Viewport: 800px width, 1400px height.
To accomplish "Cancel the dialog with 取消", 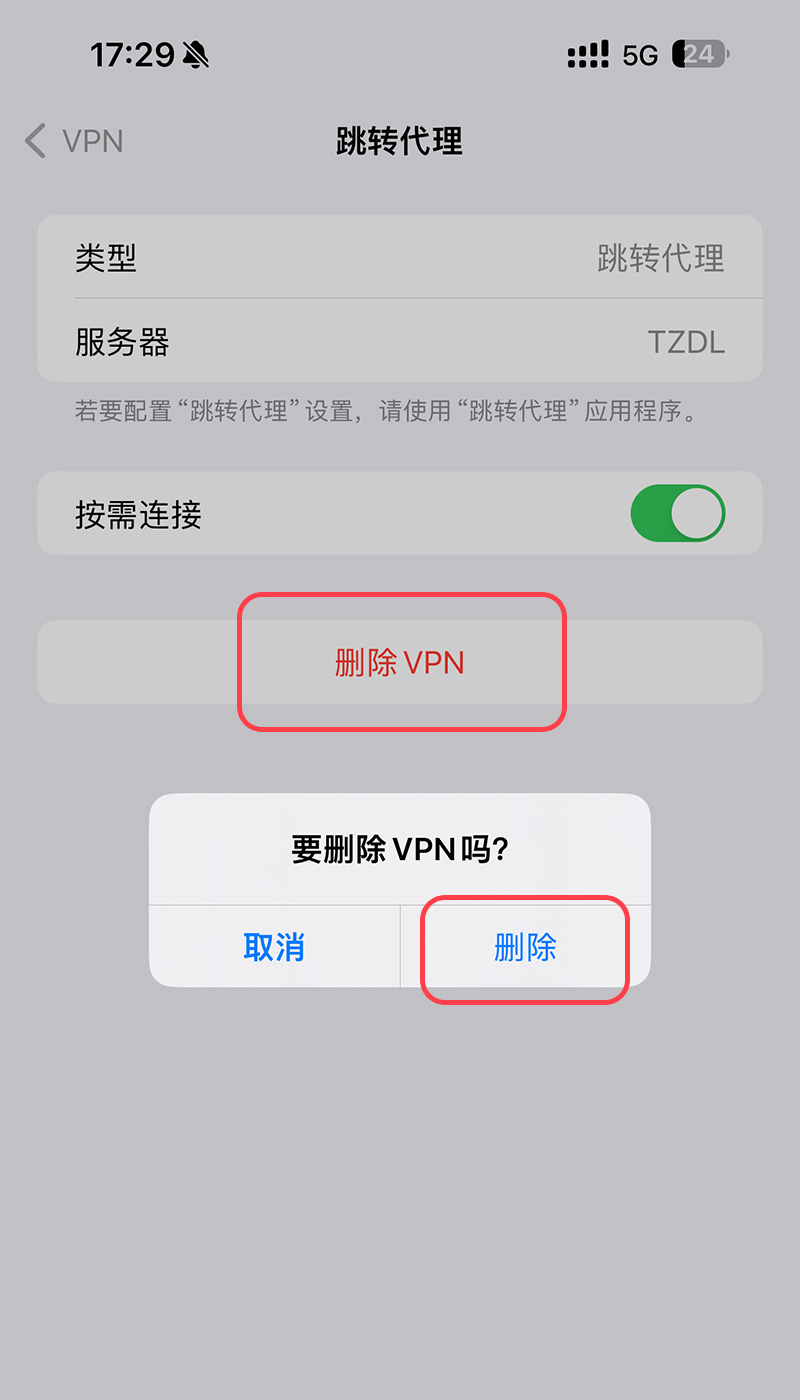I will coord(274,947).
